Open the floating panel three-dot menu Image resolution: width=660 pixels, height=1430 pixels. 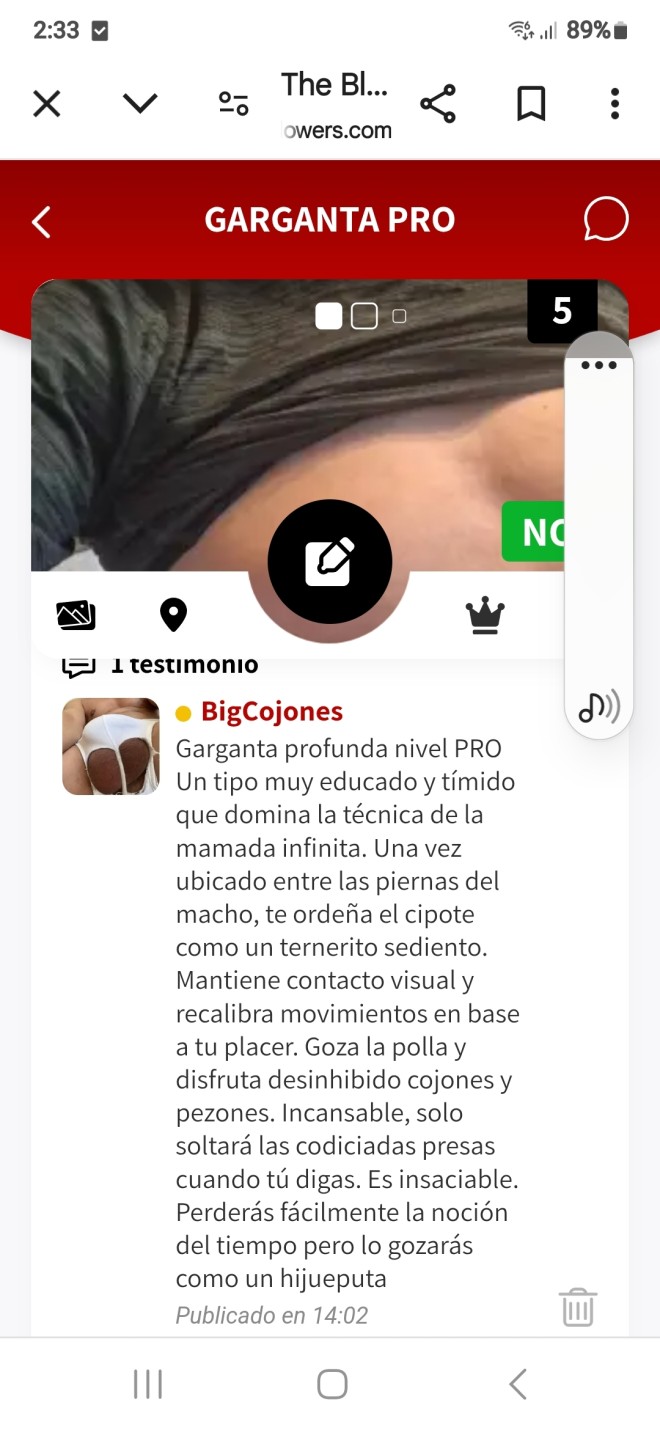coord(599,365)
